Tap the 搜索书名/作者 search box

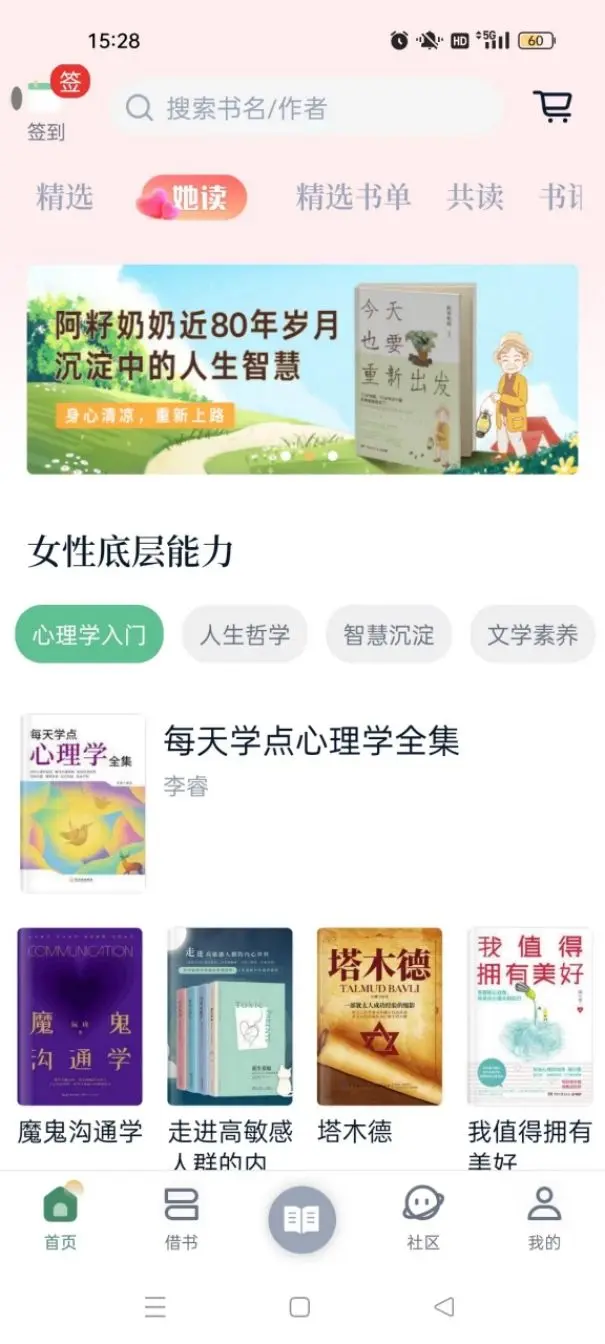pyautogui.click(x=306, y=108)
